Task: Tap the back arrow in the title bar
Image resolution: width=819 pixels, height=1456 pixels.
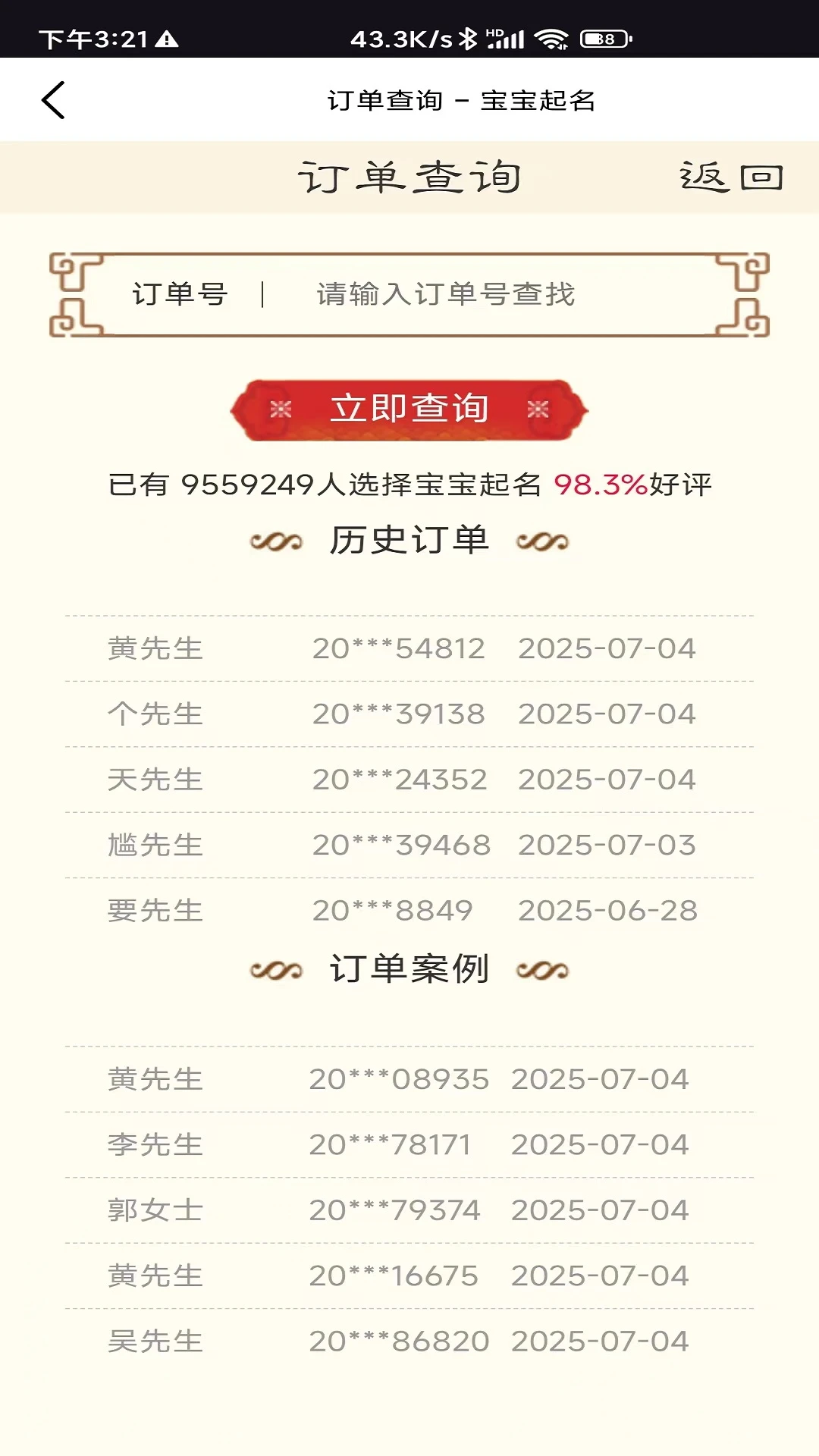Action: 53,100
